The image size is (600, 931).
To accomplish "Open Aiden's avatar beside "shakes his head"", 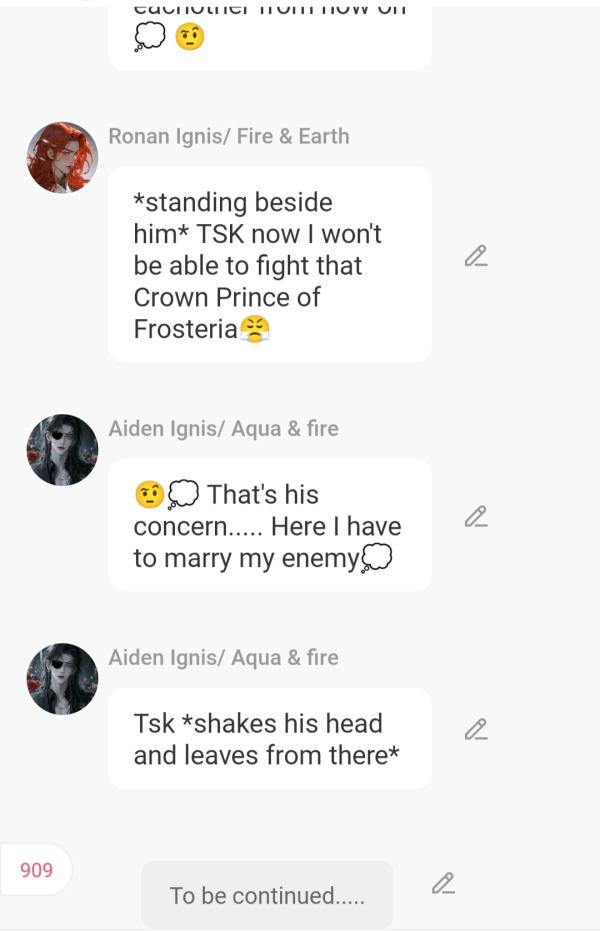I will coord(62,679).
